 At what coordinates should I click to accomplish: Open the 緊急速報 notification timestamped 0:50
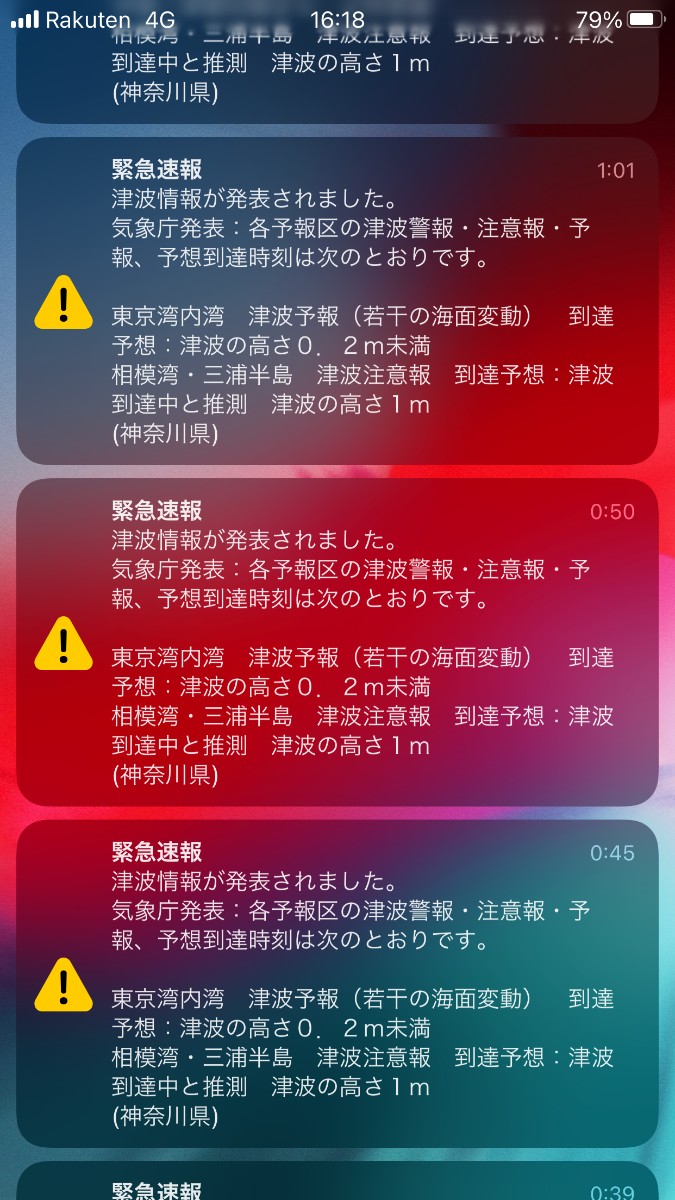point(337,642)
